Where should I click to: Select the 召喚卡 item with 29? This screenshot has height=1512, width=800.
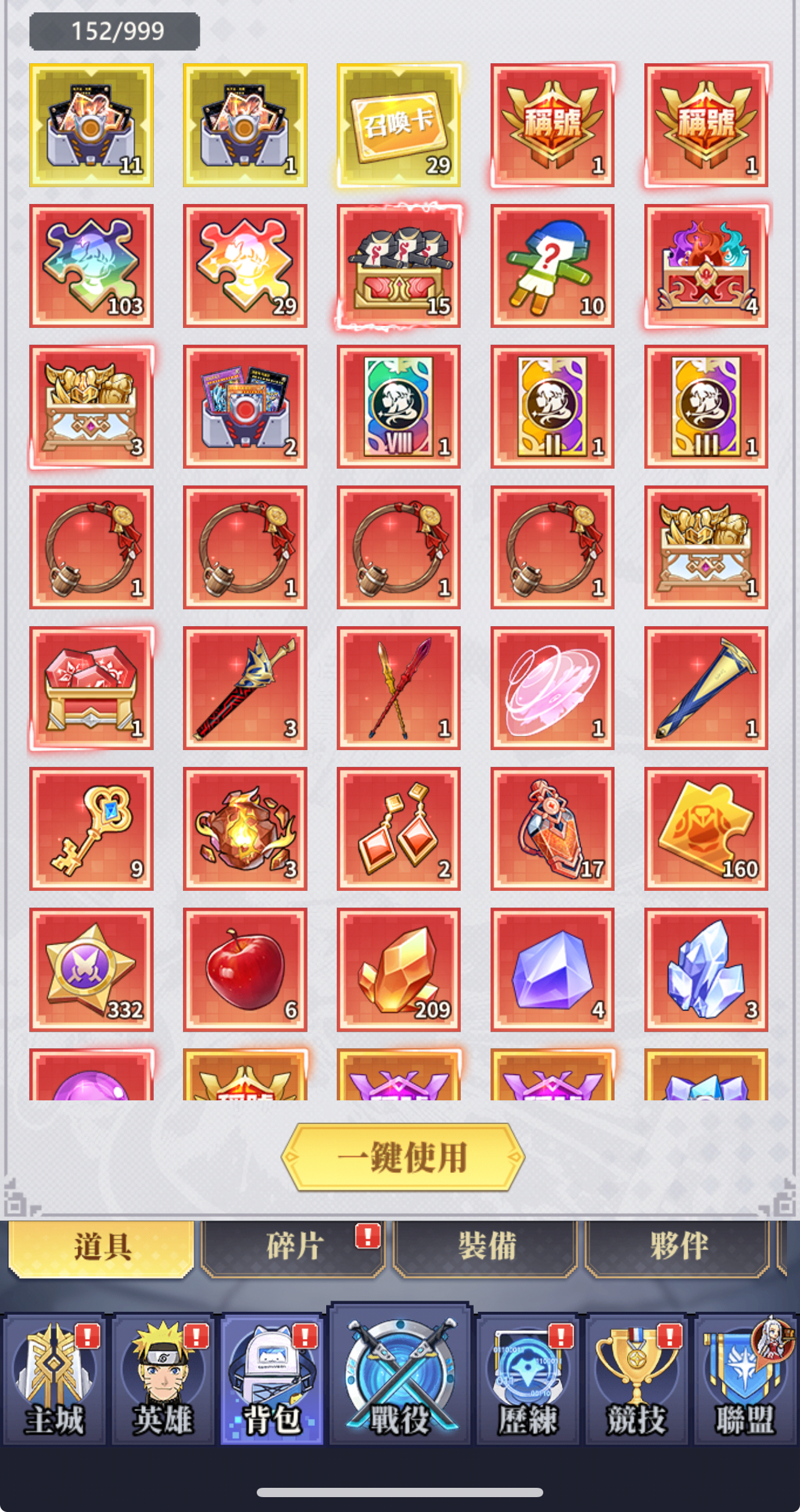pos(398,125)
